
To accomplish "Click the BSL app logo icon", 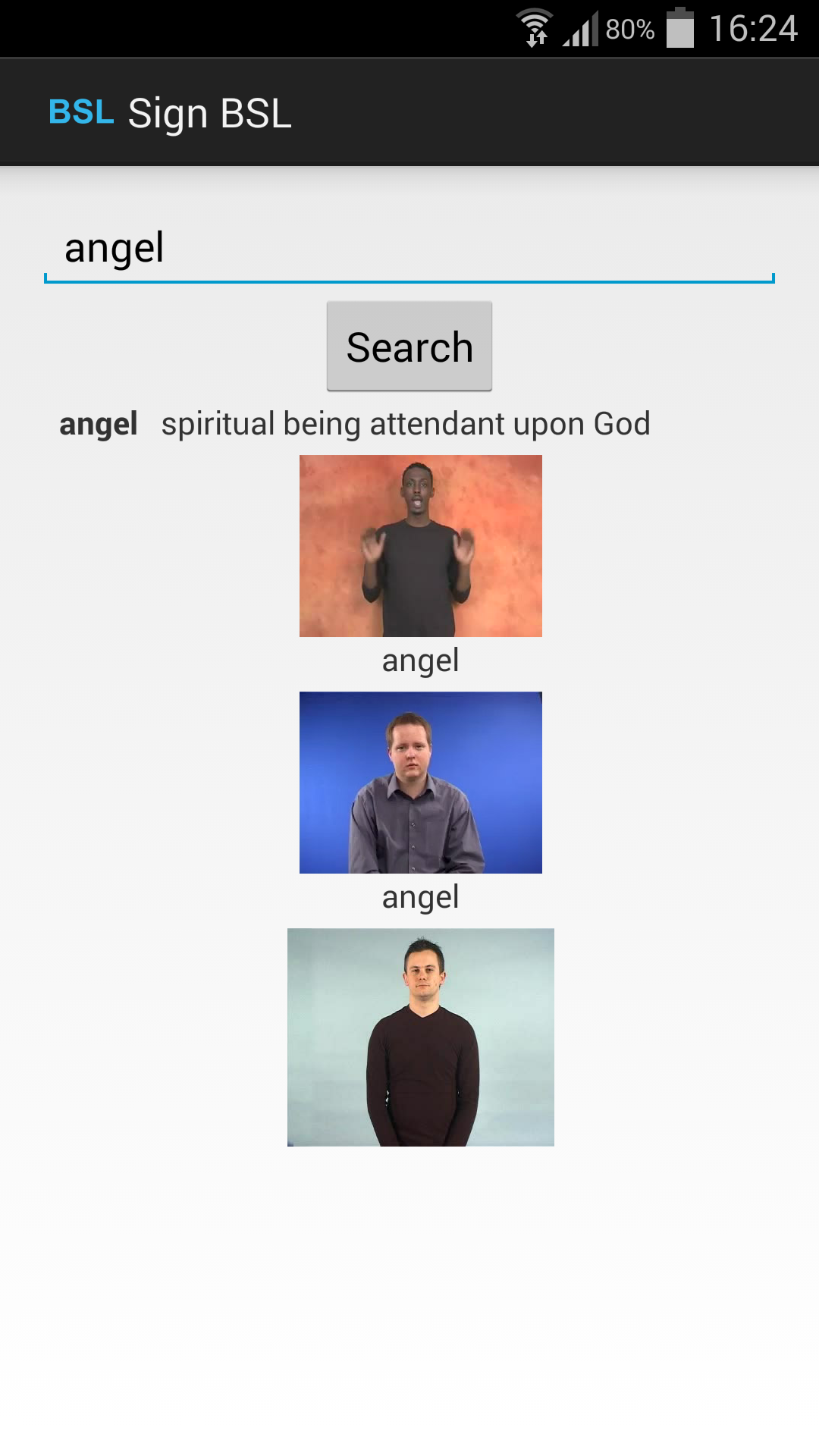I will [x=81, y=111].
